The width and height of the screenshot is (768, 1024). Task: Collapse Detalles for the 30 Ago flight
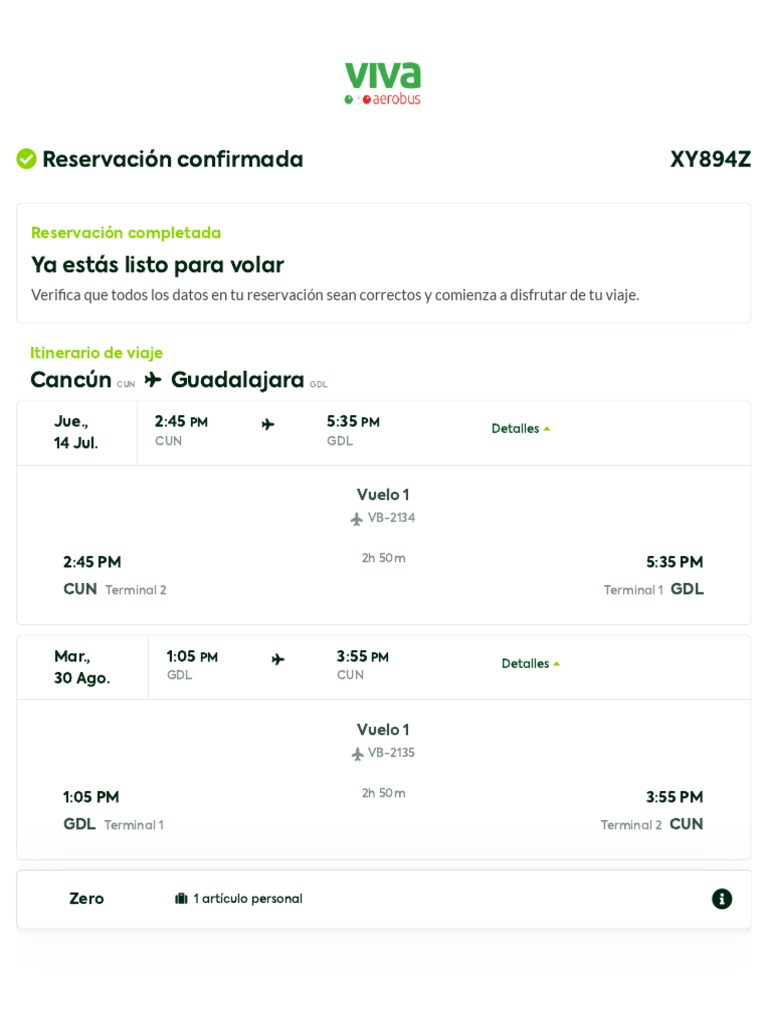530,664
